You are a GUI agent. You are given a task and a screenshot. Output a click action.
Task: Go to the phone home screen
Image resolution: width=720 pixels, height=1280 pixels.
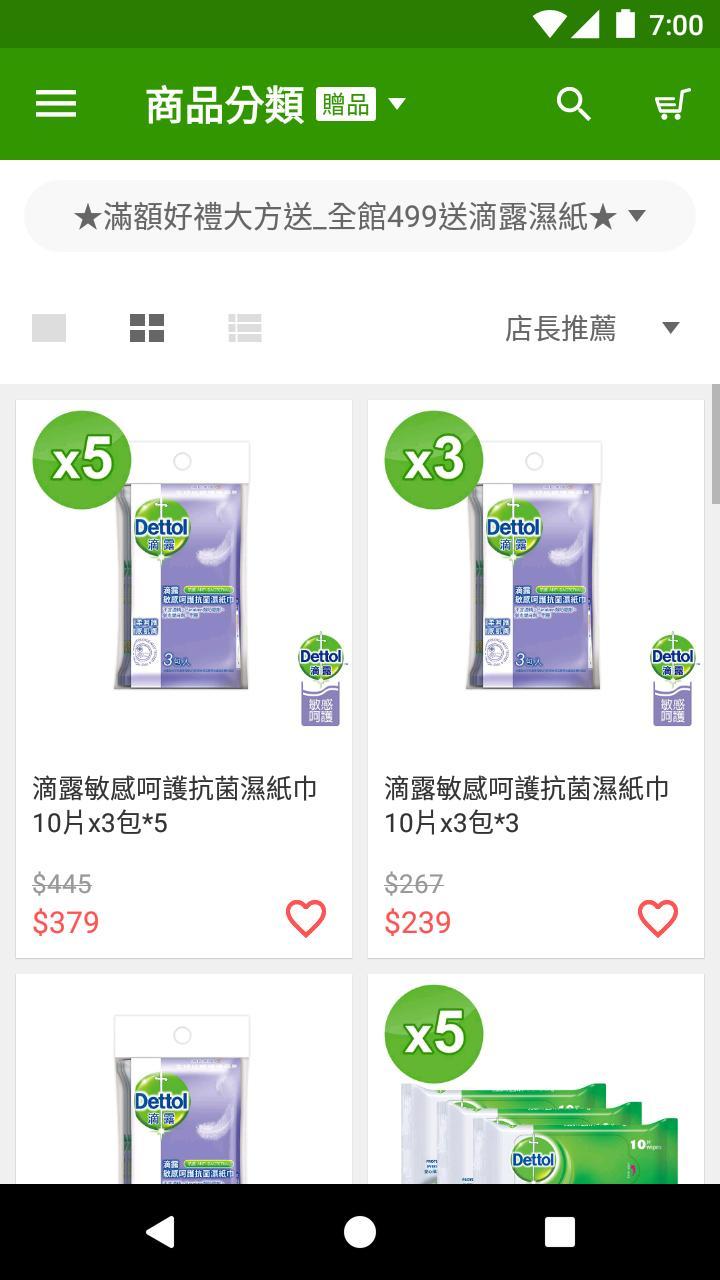pyautogui.click(x=360, y=1232)
